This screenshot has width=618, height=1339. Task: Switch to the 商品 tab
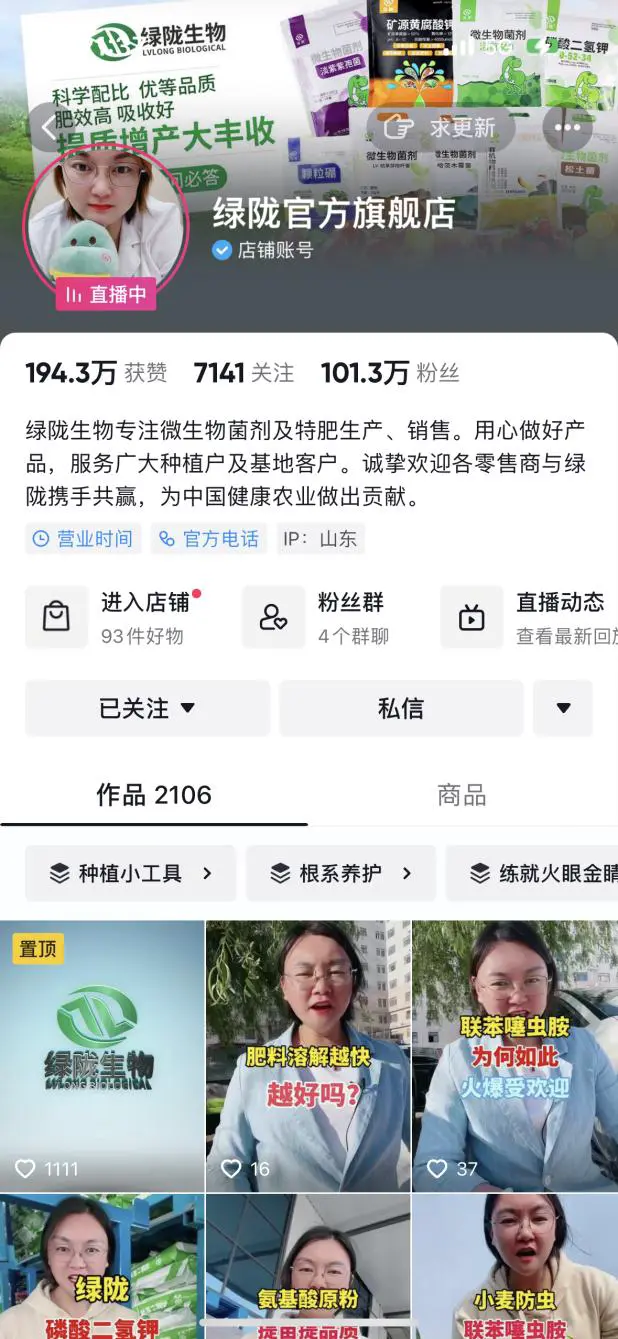[462, 795]
